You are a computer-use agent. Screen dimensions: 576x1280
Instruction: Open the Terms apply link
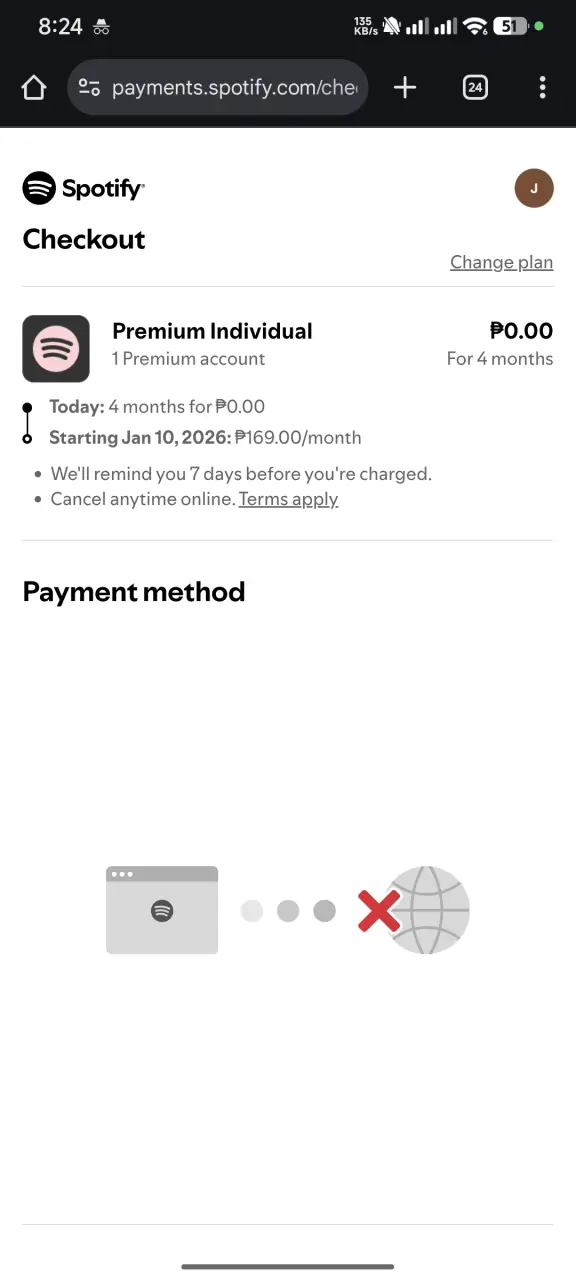288,499
